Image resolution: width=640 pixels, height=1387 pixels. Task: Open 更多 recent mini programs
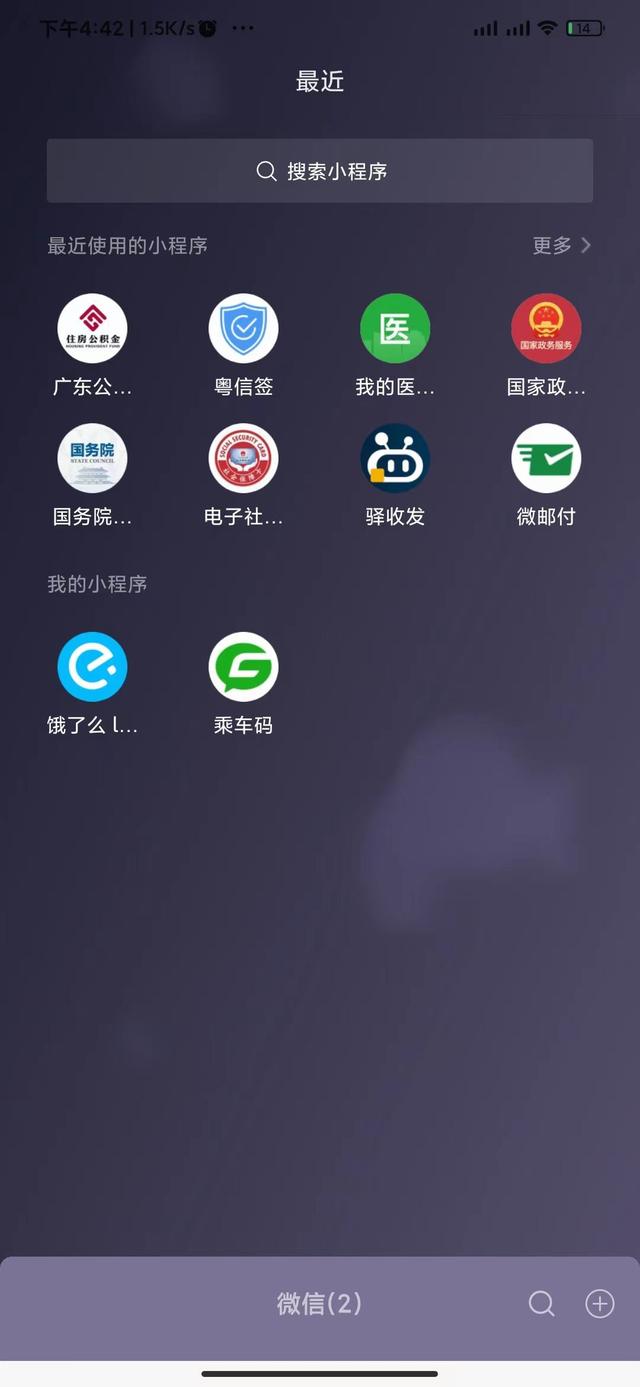click(x=561, y=245)
